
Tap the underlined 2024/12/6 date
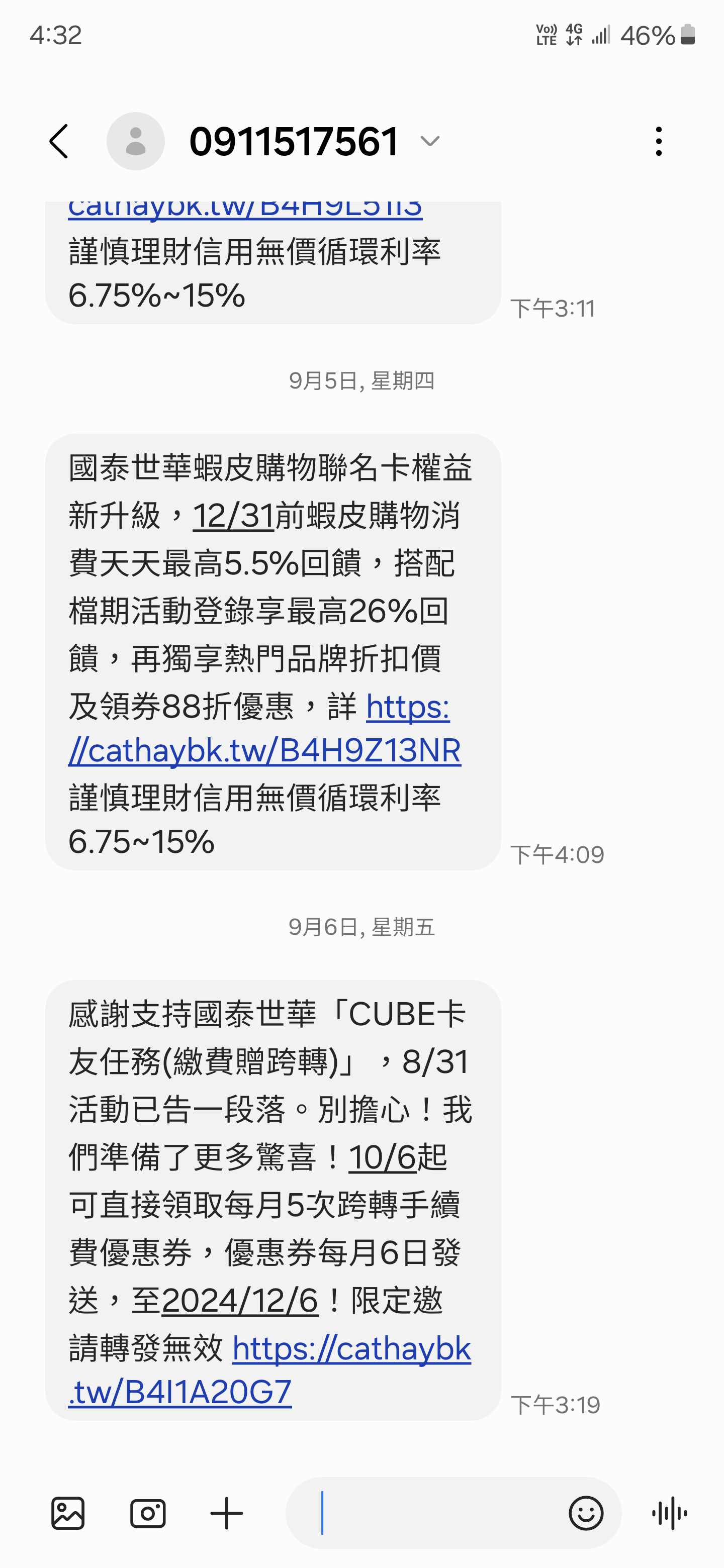(x=240, y=1300)
